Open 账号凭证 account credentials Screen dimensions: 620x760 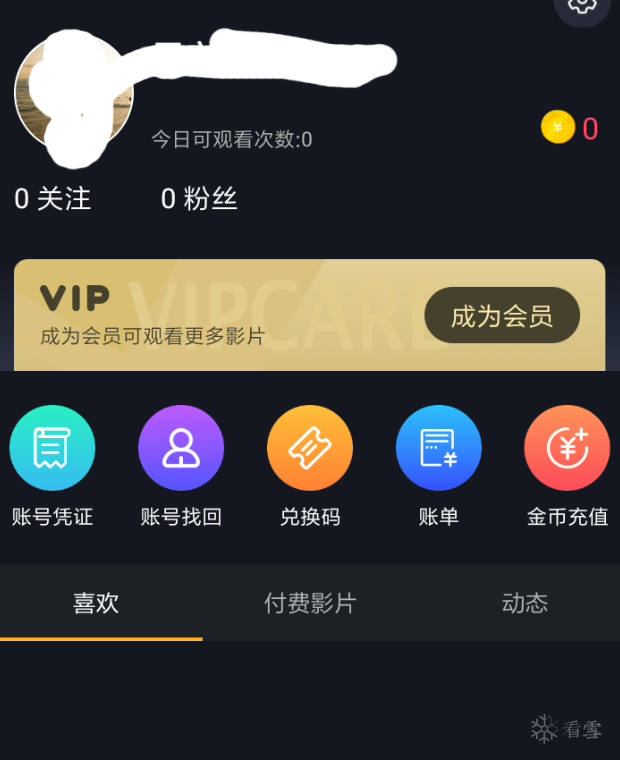(52, 449)
